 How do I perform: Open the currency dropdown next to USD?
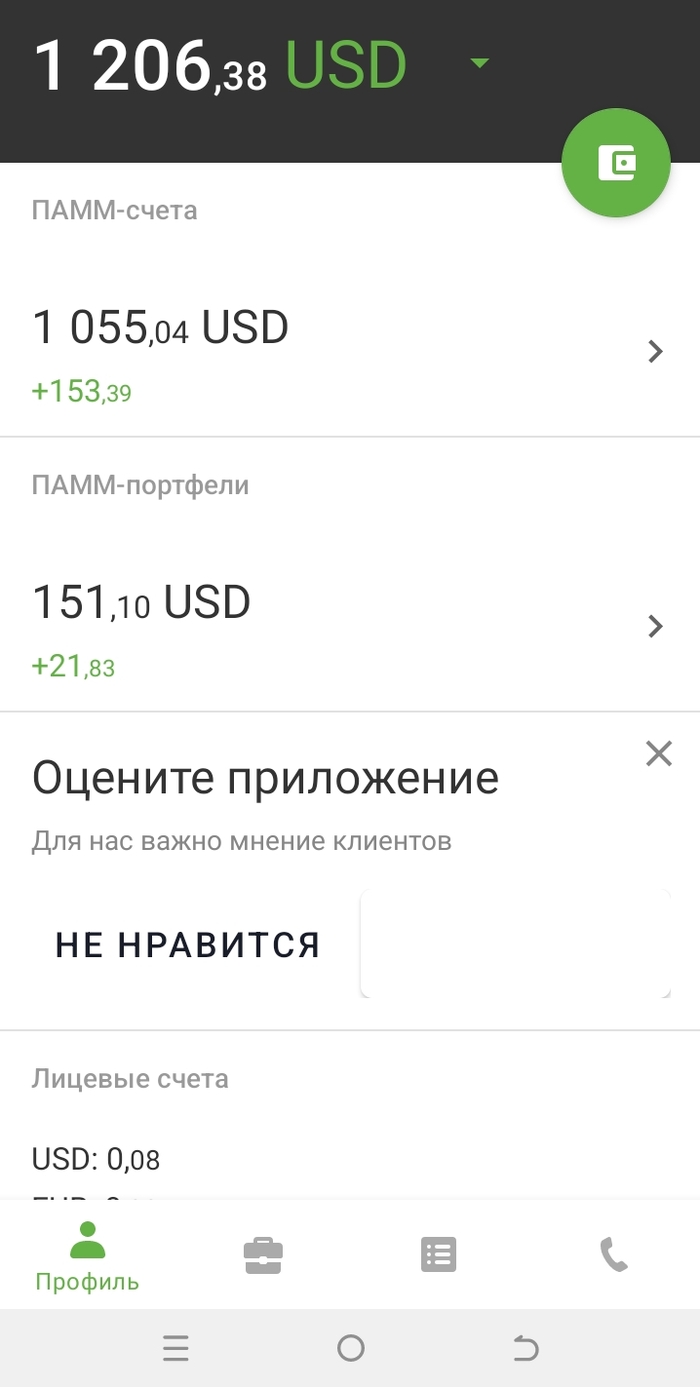480,64
